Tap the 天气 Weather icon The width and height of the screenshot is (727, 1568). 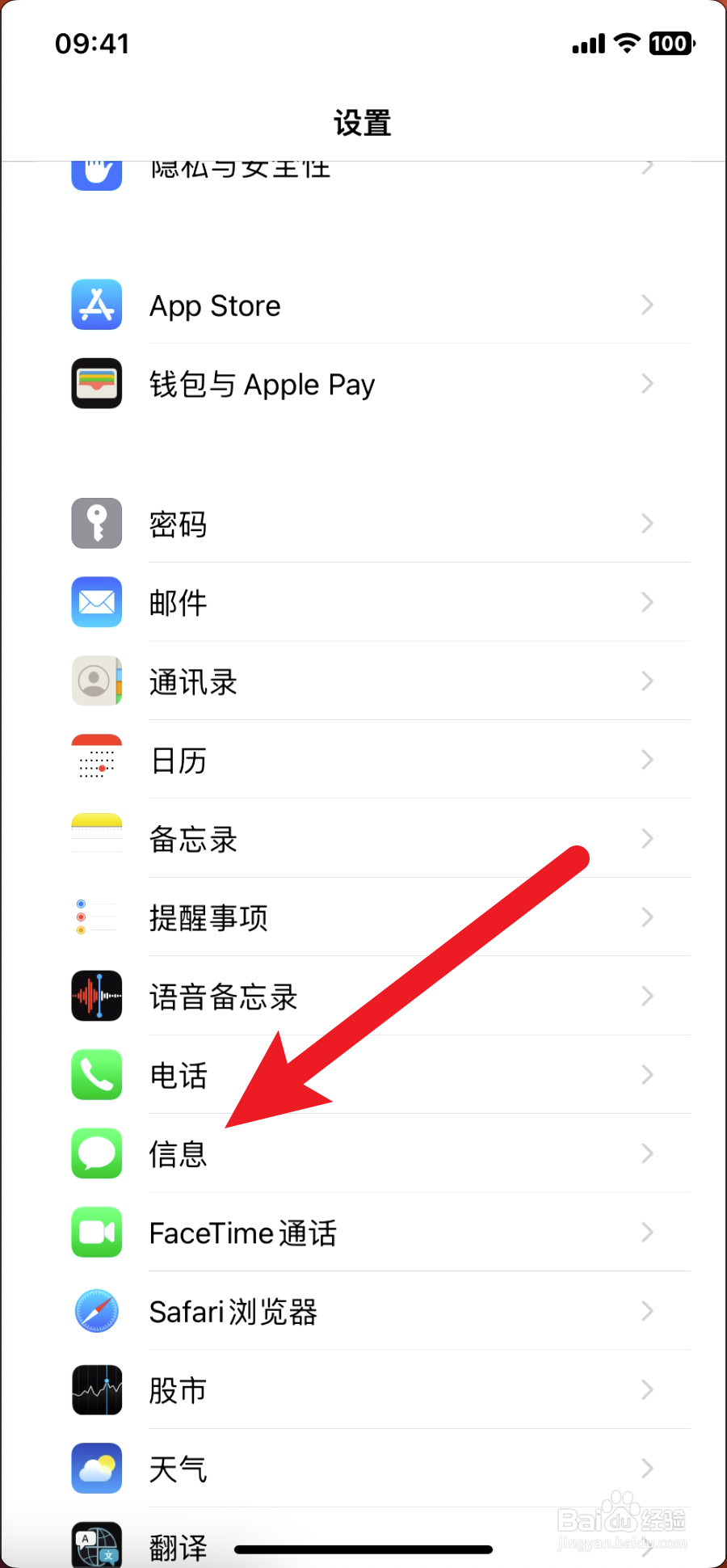pos(96,1469)
